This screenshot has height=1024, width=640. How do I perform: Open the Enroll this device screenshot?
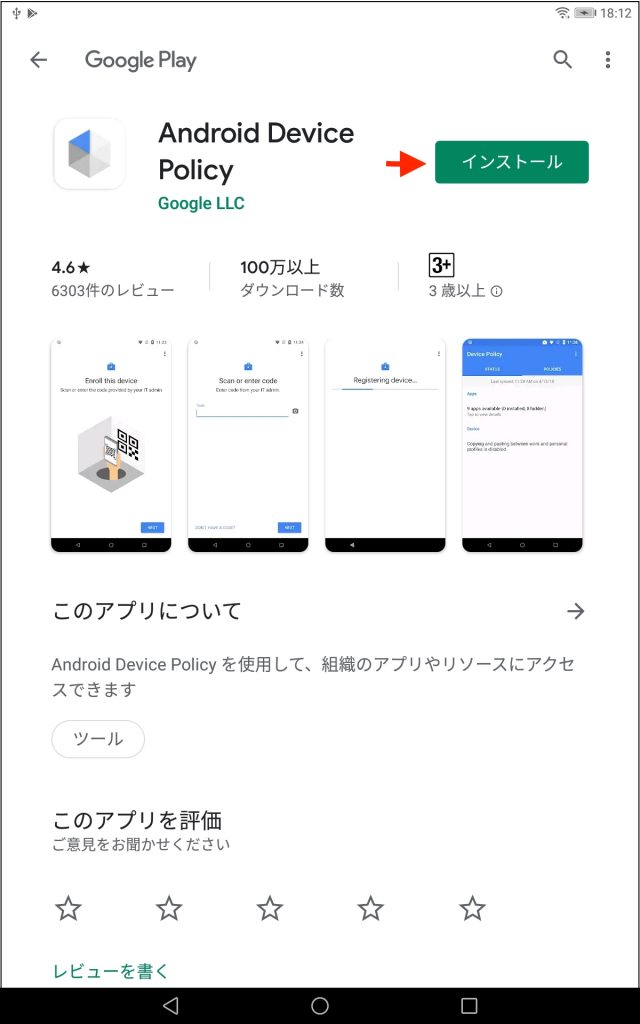pos(111,445)
